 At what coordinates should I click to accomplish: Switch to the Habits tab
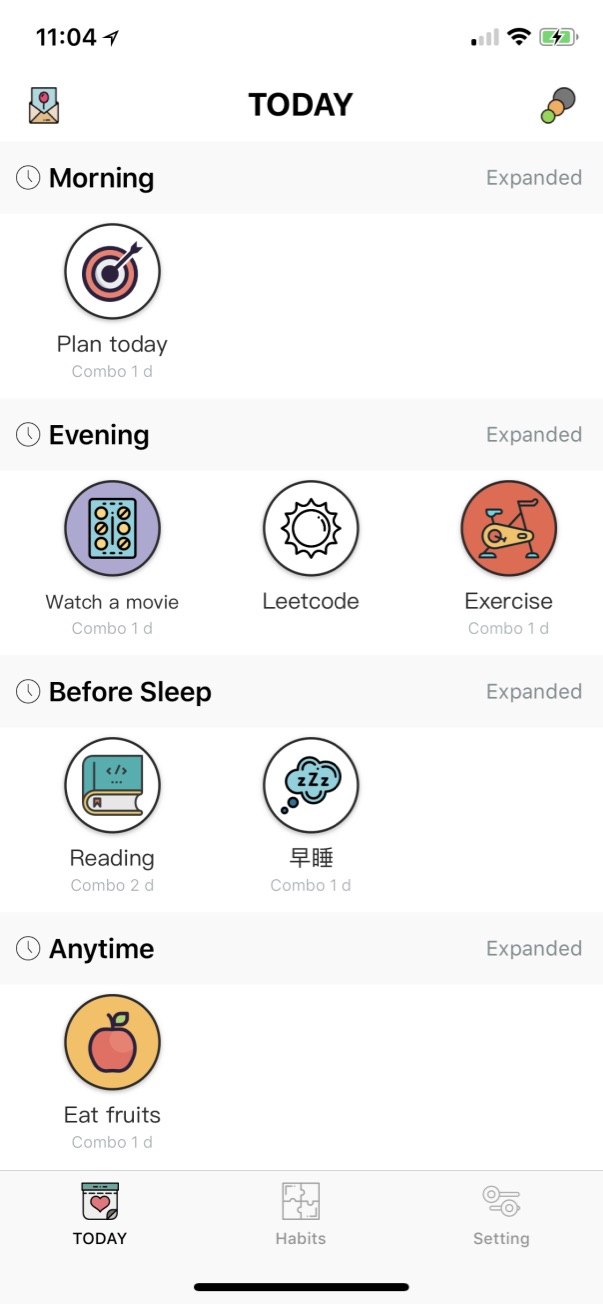click(301, 1213)
